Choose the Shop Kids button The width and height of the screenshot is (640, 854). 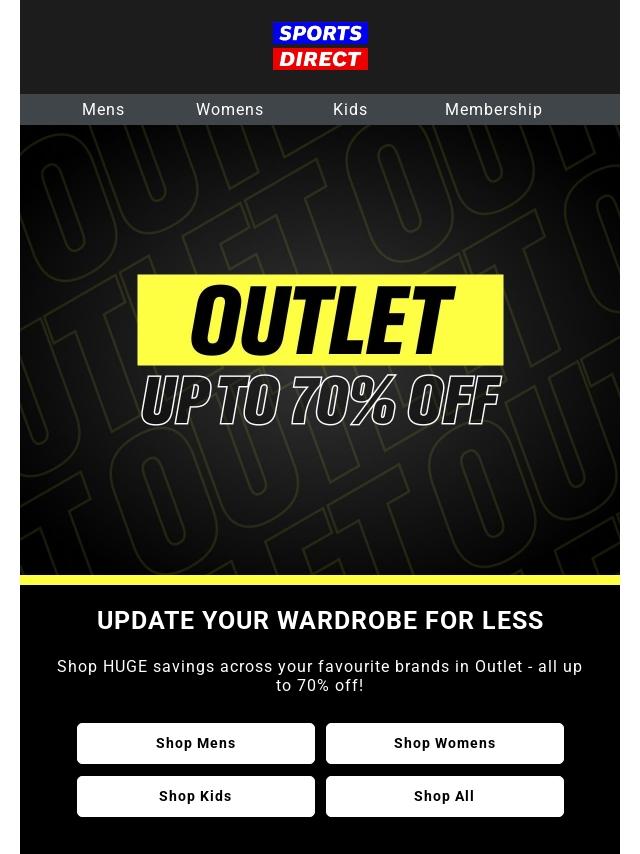(196, 796)
